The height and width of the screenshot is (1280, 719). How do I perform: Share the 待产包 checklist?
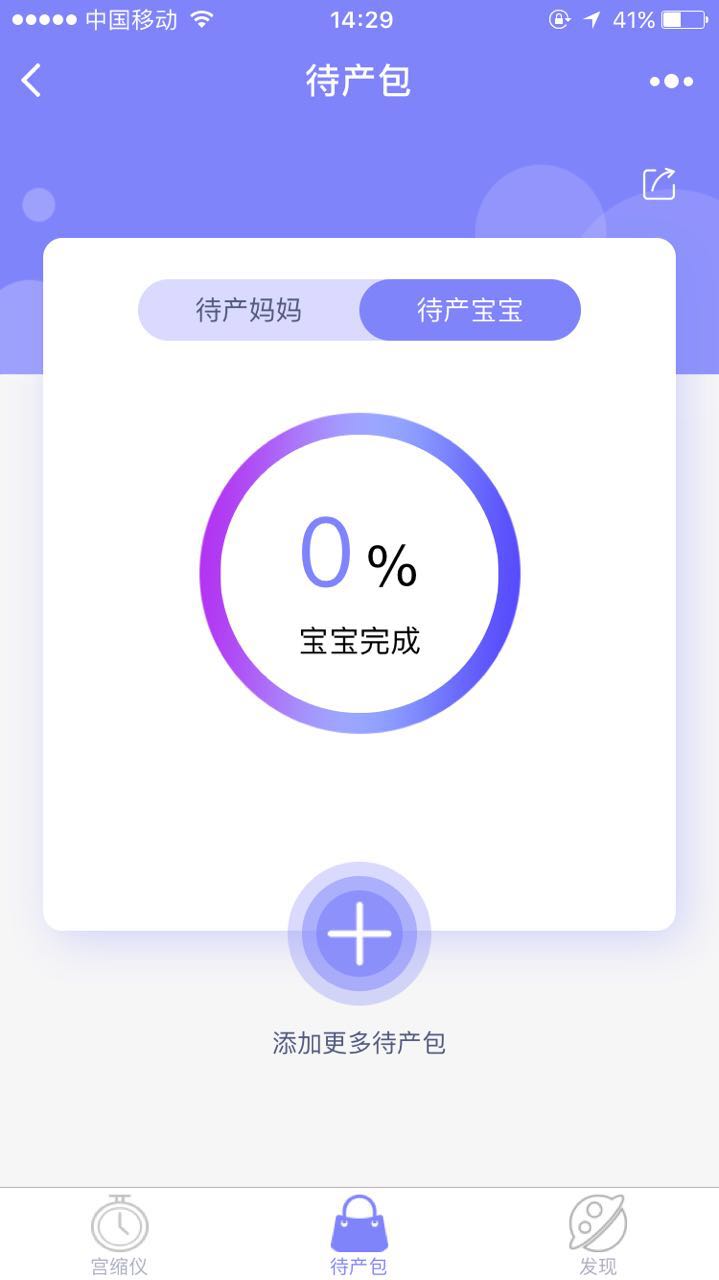coord(659,184)
